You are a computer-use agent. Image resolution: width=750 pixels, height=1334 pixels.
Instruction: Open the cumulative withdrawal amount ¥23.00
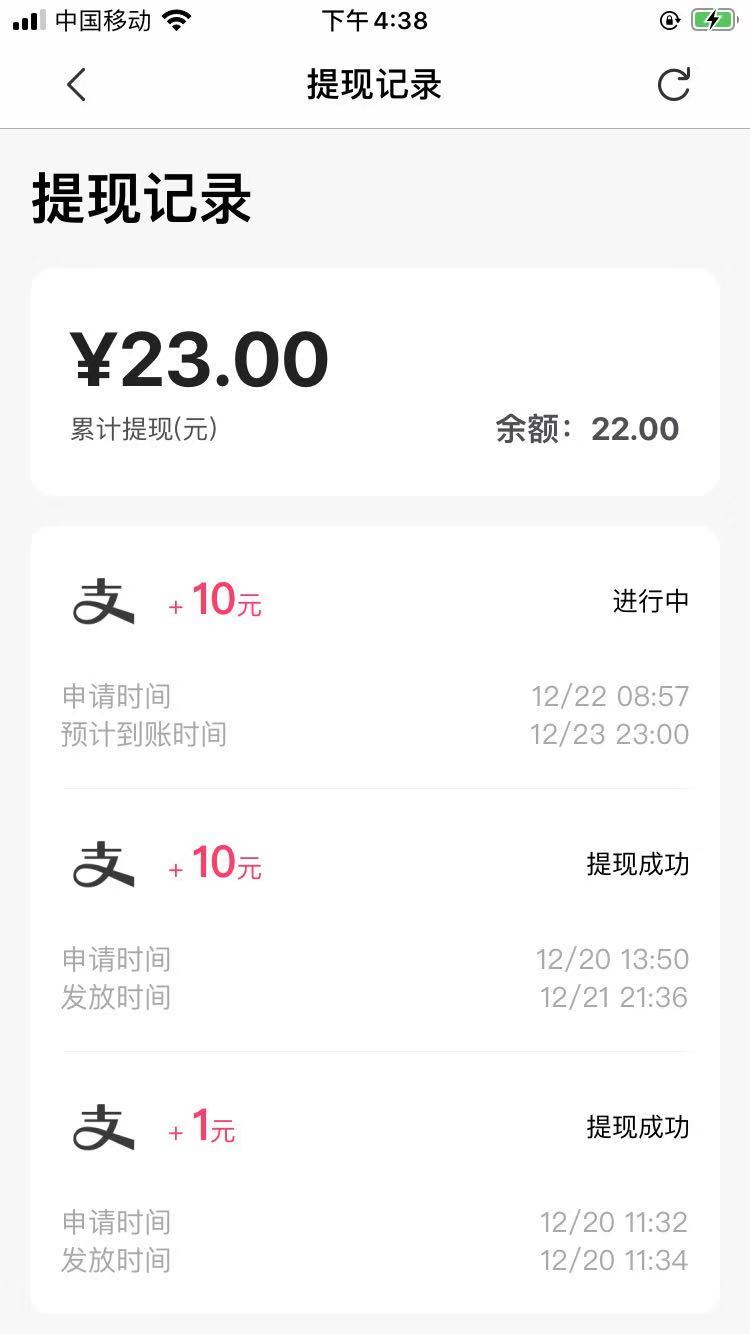(199, 358)
